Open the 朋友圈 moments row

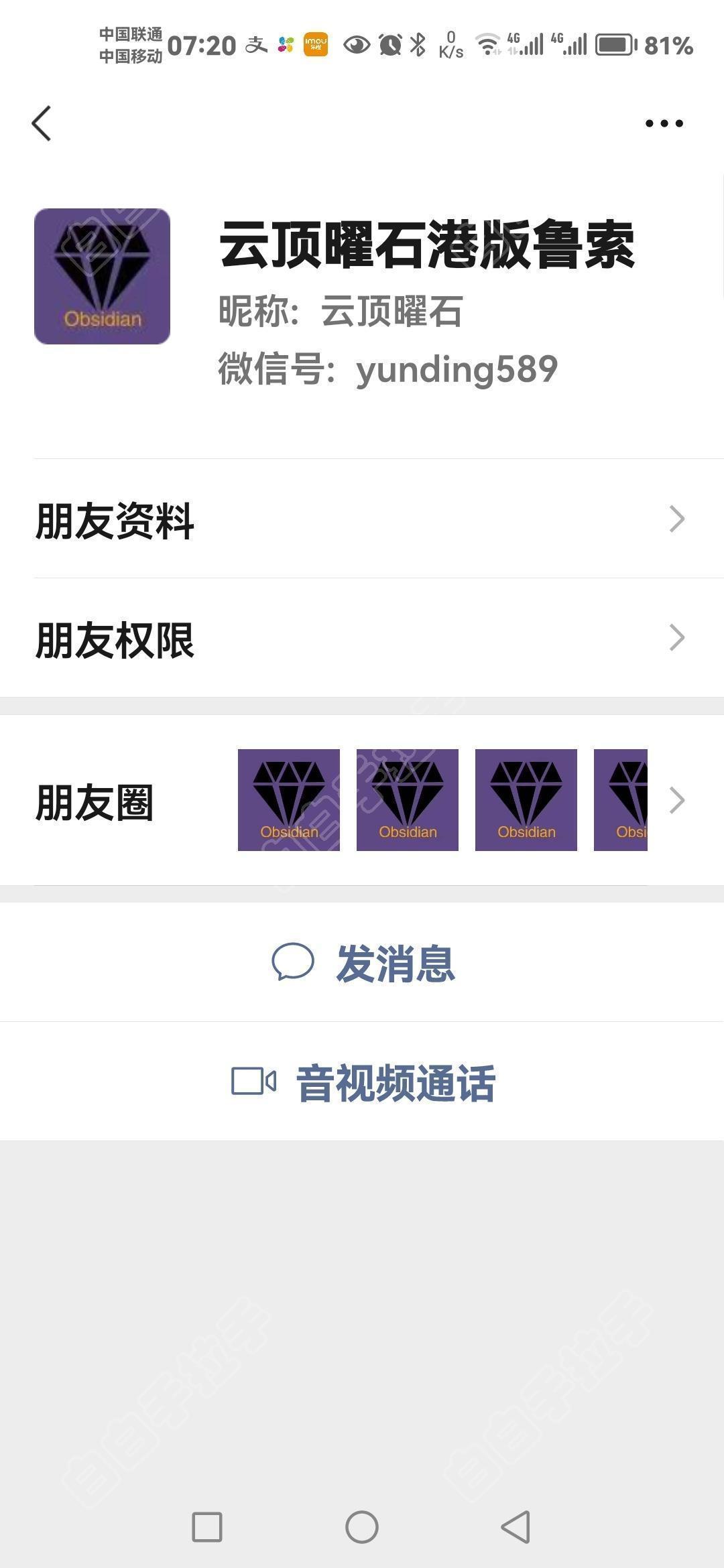tap(362, 801)
